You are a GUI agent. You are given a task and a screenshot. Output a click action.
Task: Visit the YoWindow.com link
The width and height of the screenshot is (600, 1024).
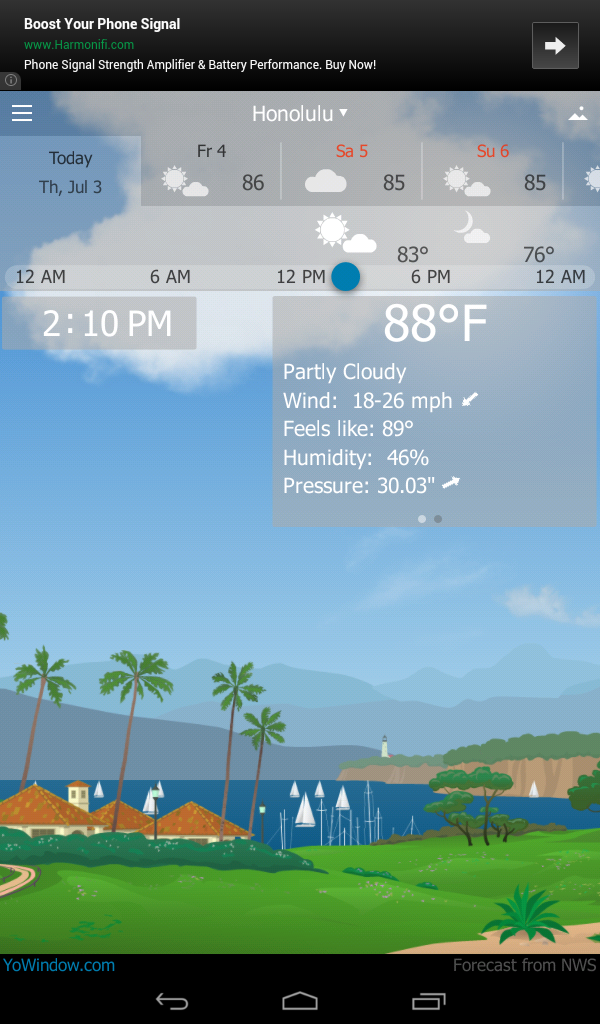[59, 965]
